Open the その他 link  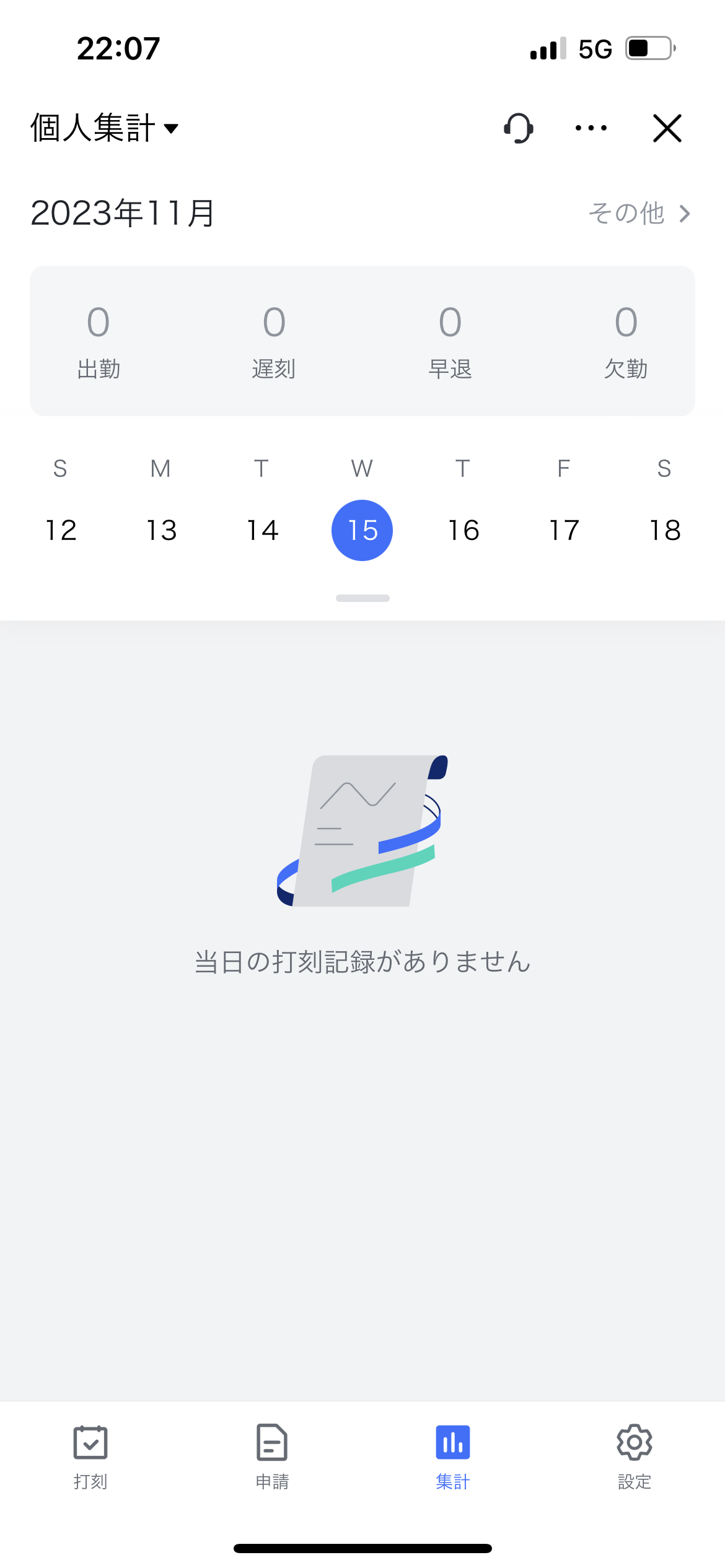(639, 213)
